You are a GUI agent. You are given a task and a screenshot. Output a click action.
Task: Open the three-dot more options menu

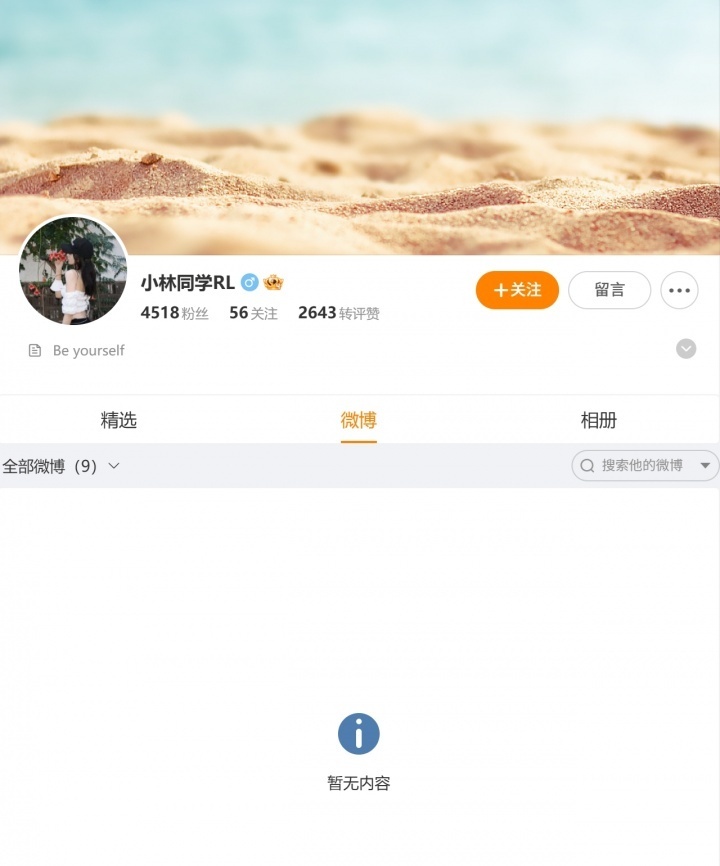coord(680,290)
